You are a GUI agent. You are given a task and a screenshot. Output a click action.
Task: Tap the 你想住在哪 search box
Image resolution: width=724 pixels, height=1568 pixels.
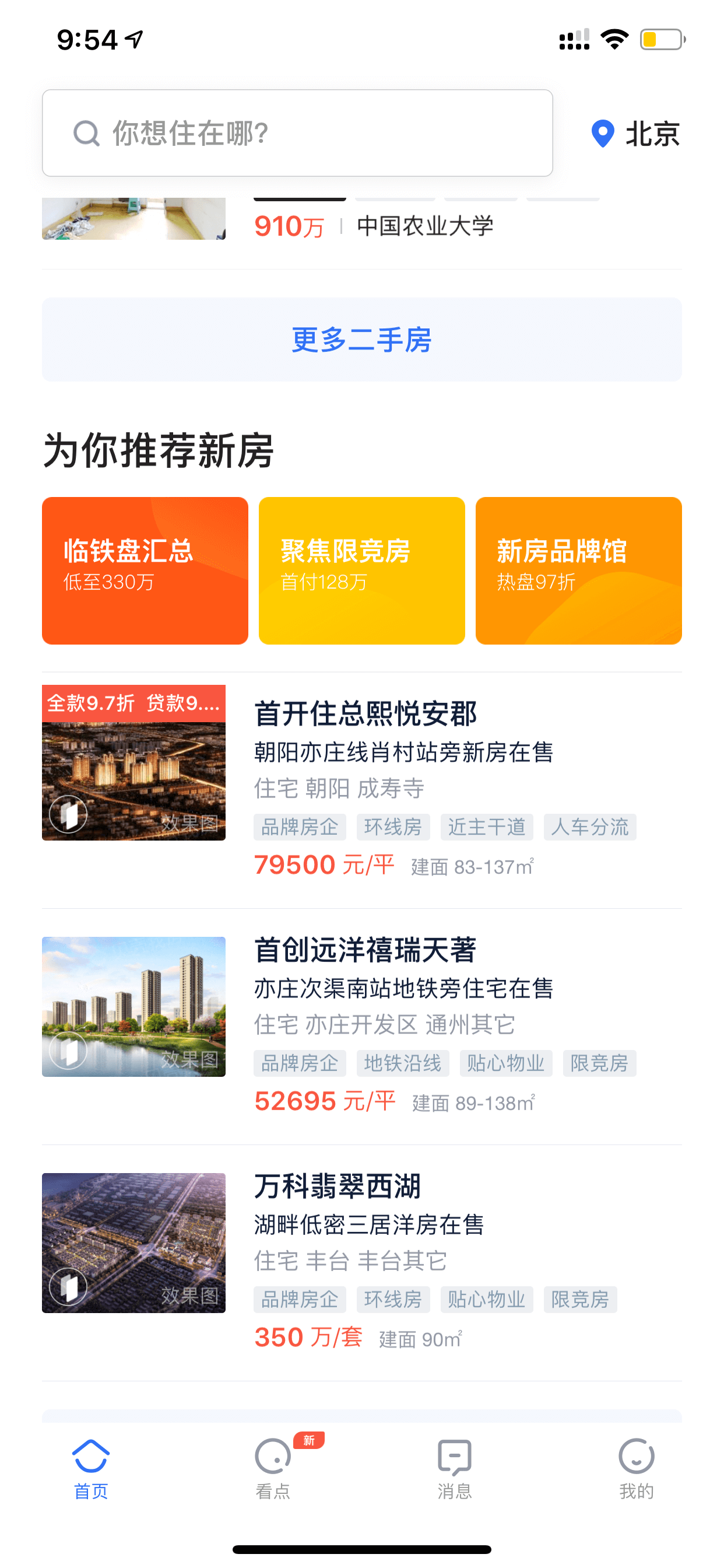tap(297, 132)
